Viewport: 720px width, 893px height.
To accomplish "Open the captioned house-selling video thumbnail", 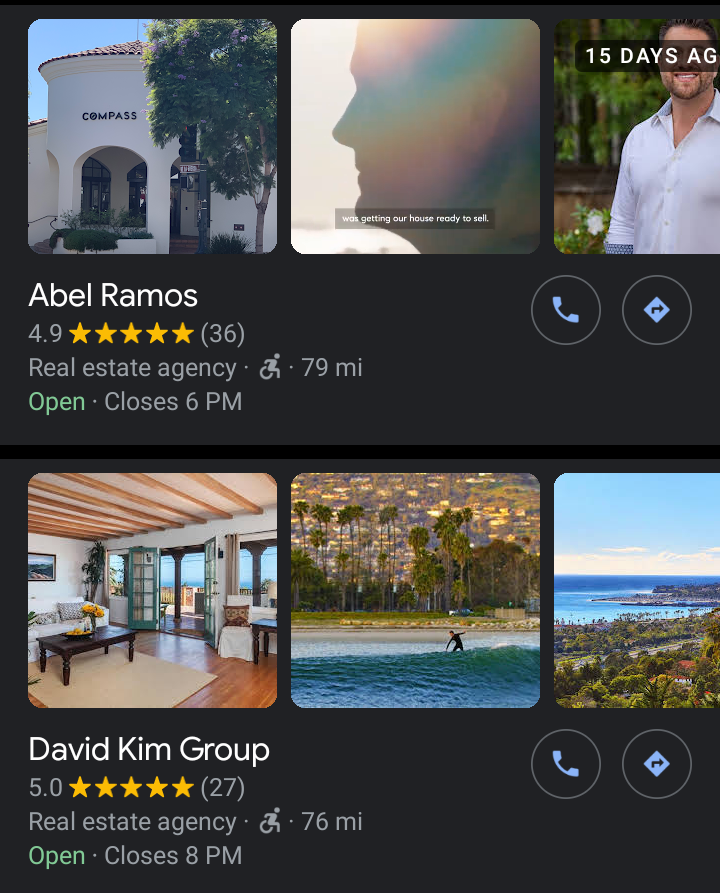I will click(x=415, y=136).
